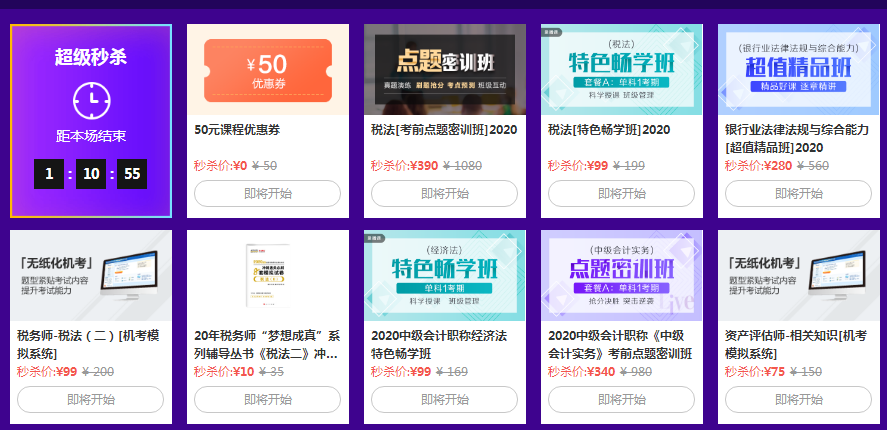The height and width of the screenshot is (430, 887).
Task: Tap 即将开始 under 银行业法律法规与综合能力
Action: coord(798,193)
